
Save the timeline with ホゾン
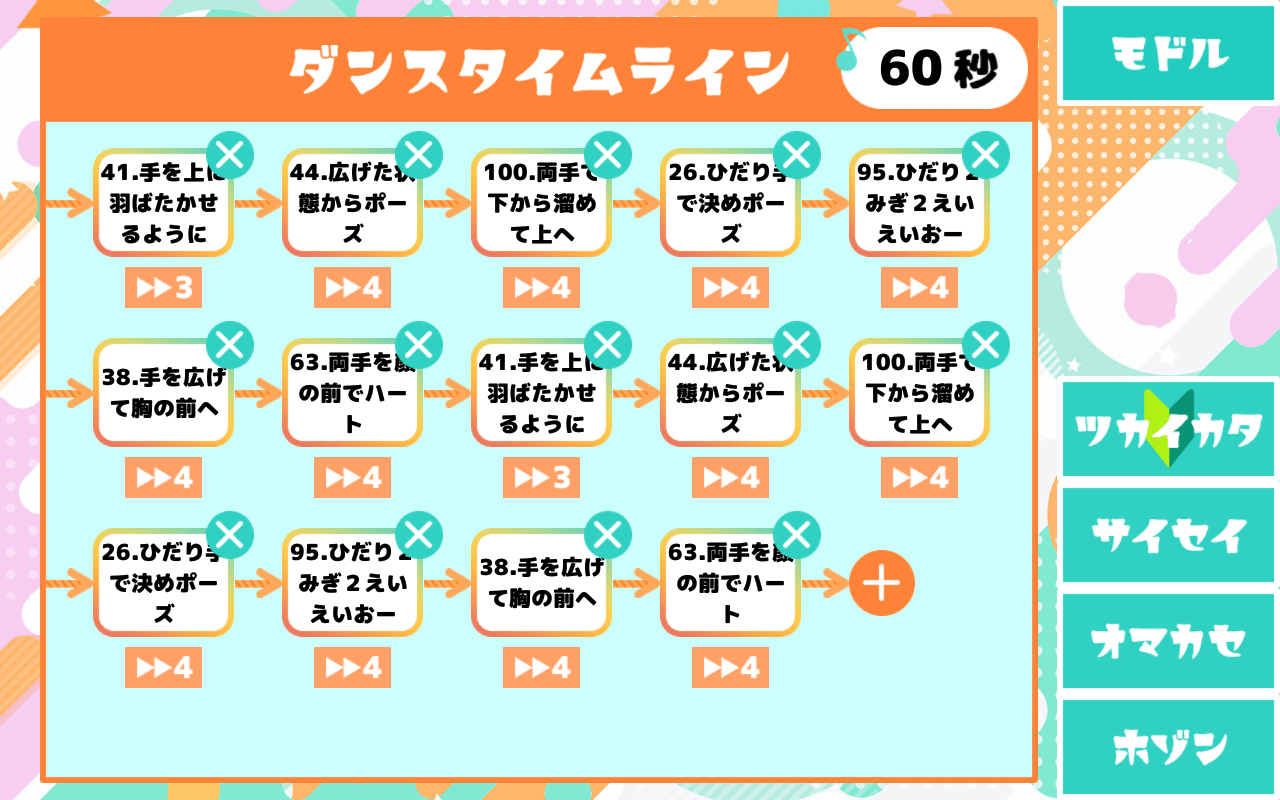(1168, 747)
